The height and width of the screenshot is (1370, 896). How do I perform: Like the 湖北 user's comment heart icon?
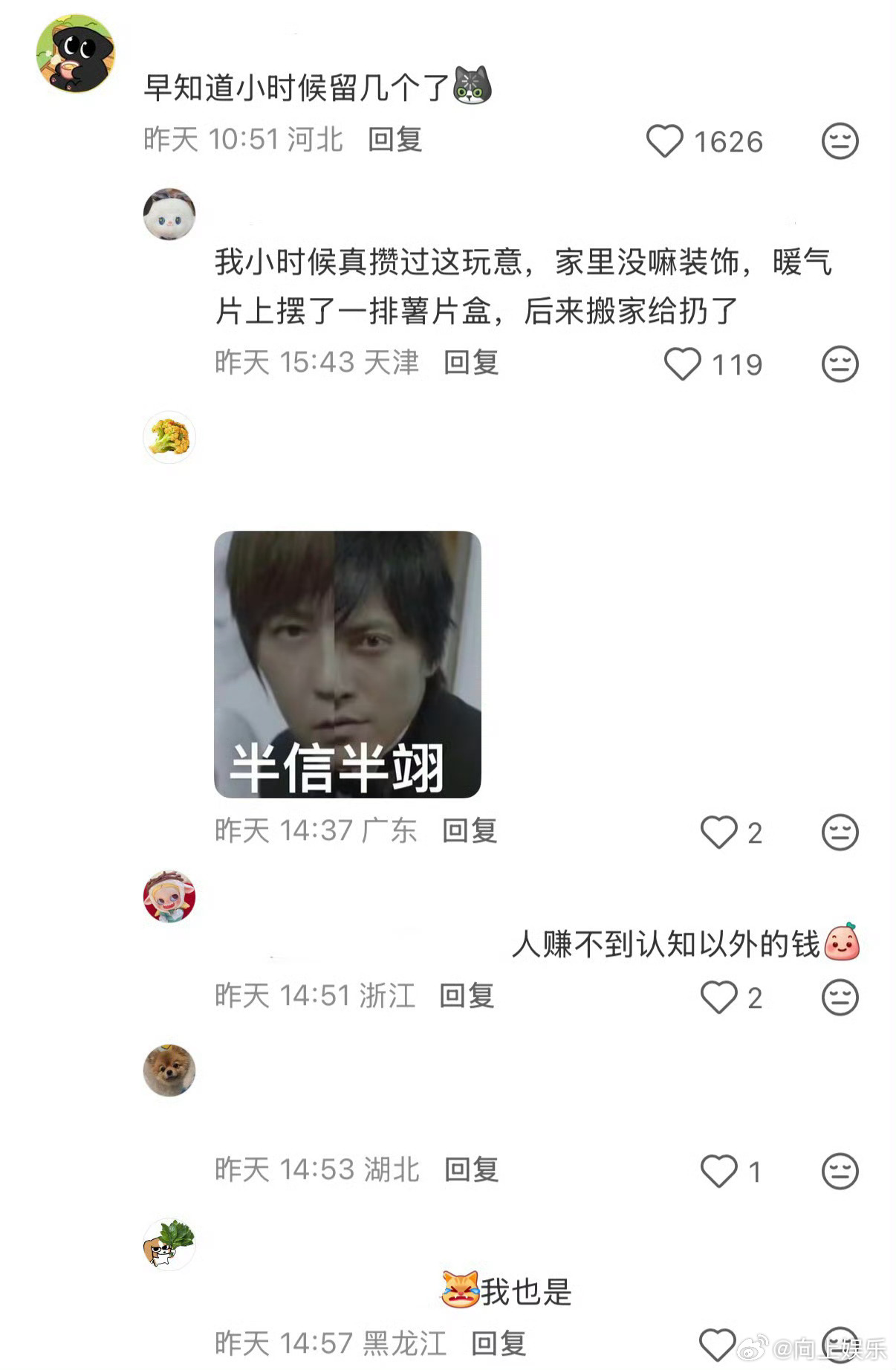pos(718,1171)
